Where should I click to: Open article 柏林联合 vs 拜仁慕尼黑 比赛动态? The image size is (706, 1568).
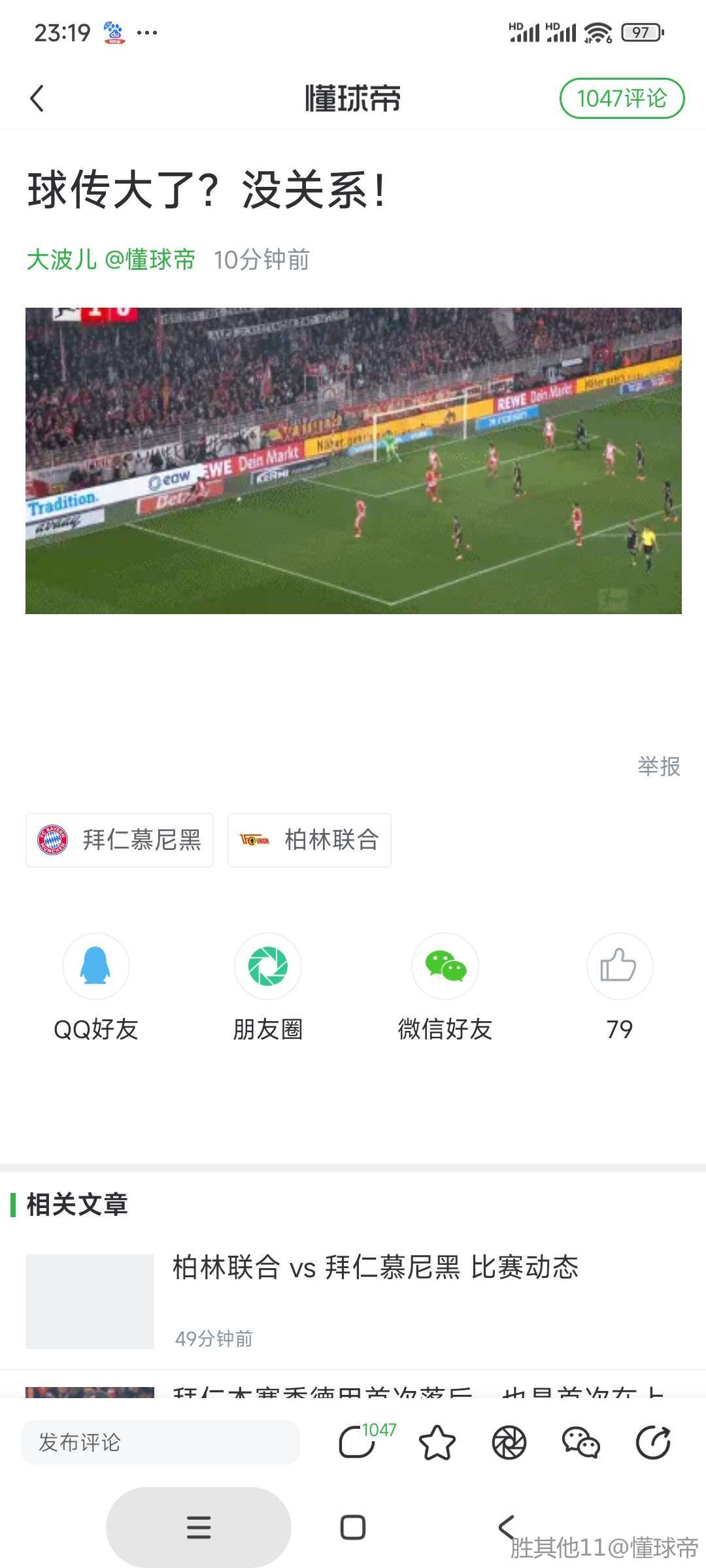click(x=375, y=1267)
